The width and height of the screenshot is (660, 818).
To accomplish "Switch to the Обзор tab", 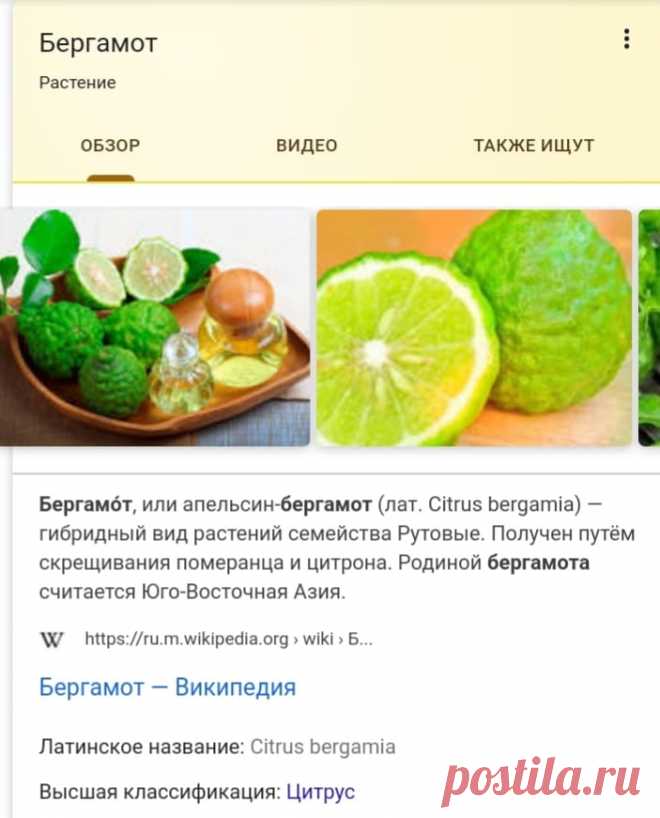I will click(110, 146).
